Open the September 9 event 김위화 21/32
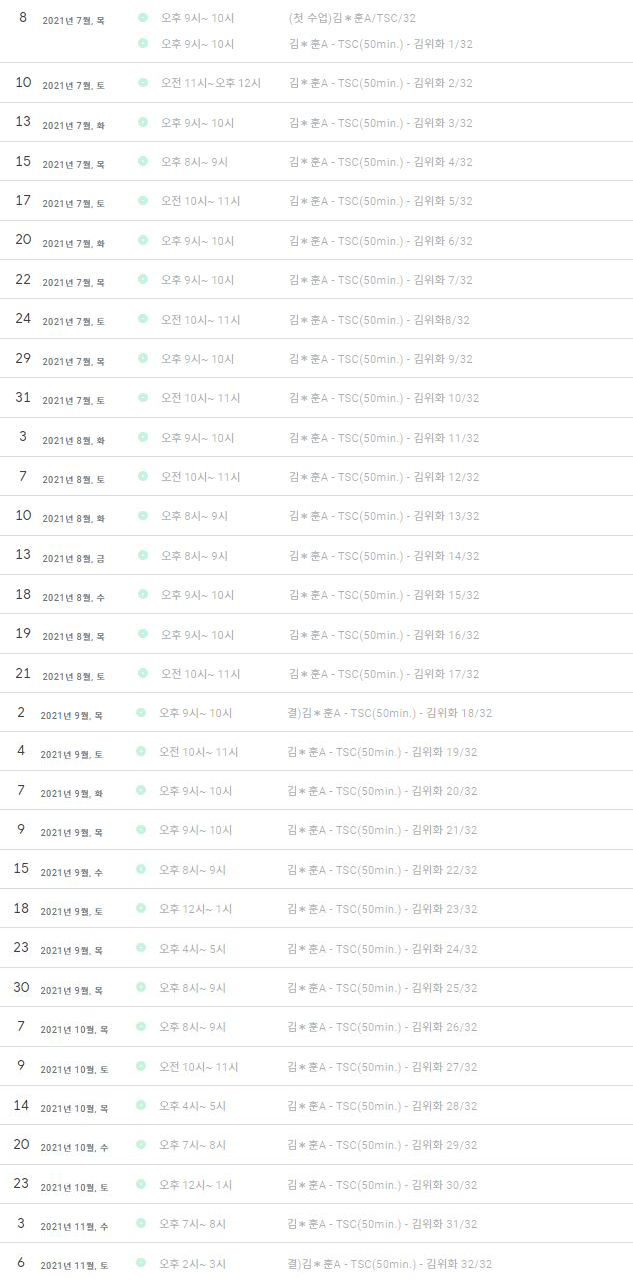633x1281 pixels. pos(382,830)
